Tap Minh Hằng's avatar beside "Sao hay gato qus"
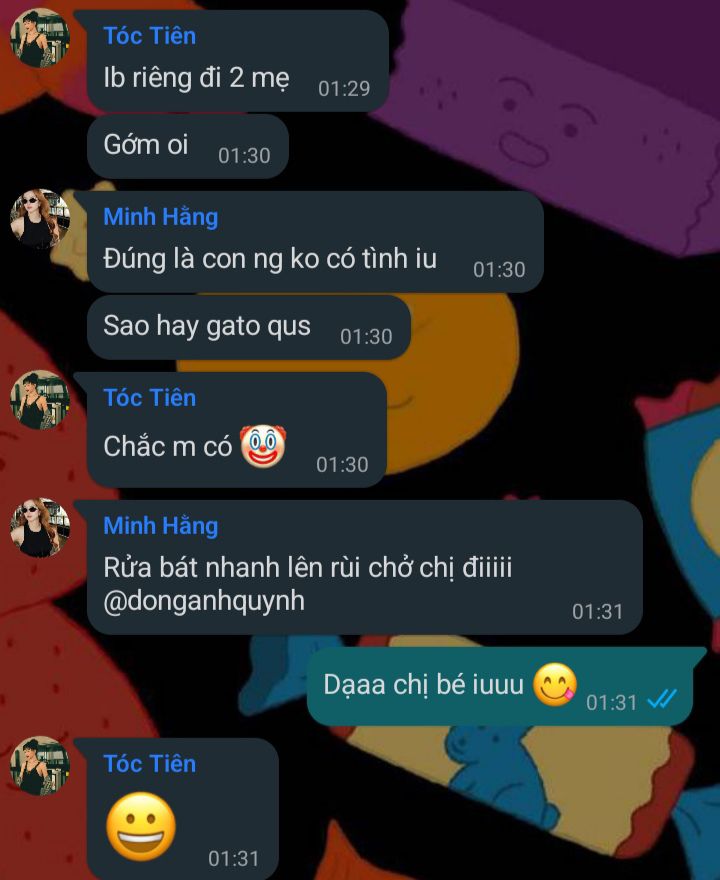 tap(40, 220)
